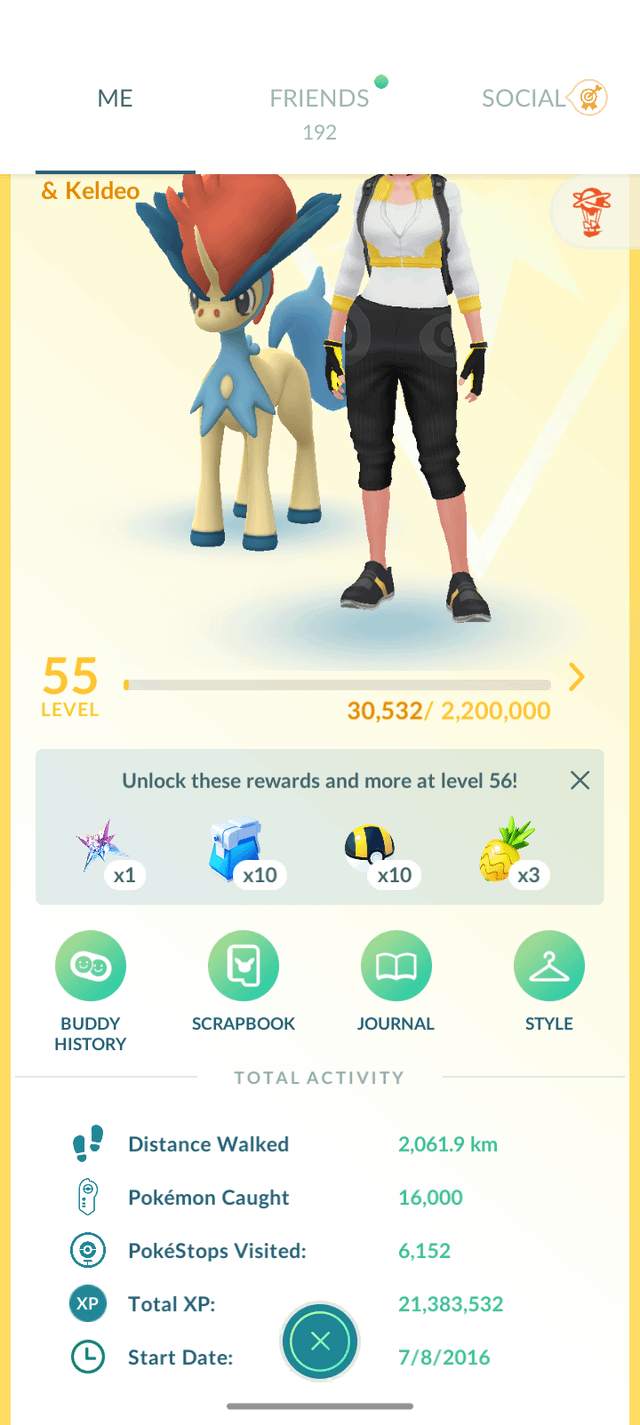The image size is (640, 1425).
Task: Close the profile screen
Action: (320, 1341)
